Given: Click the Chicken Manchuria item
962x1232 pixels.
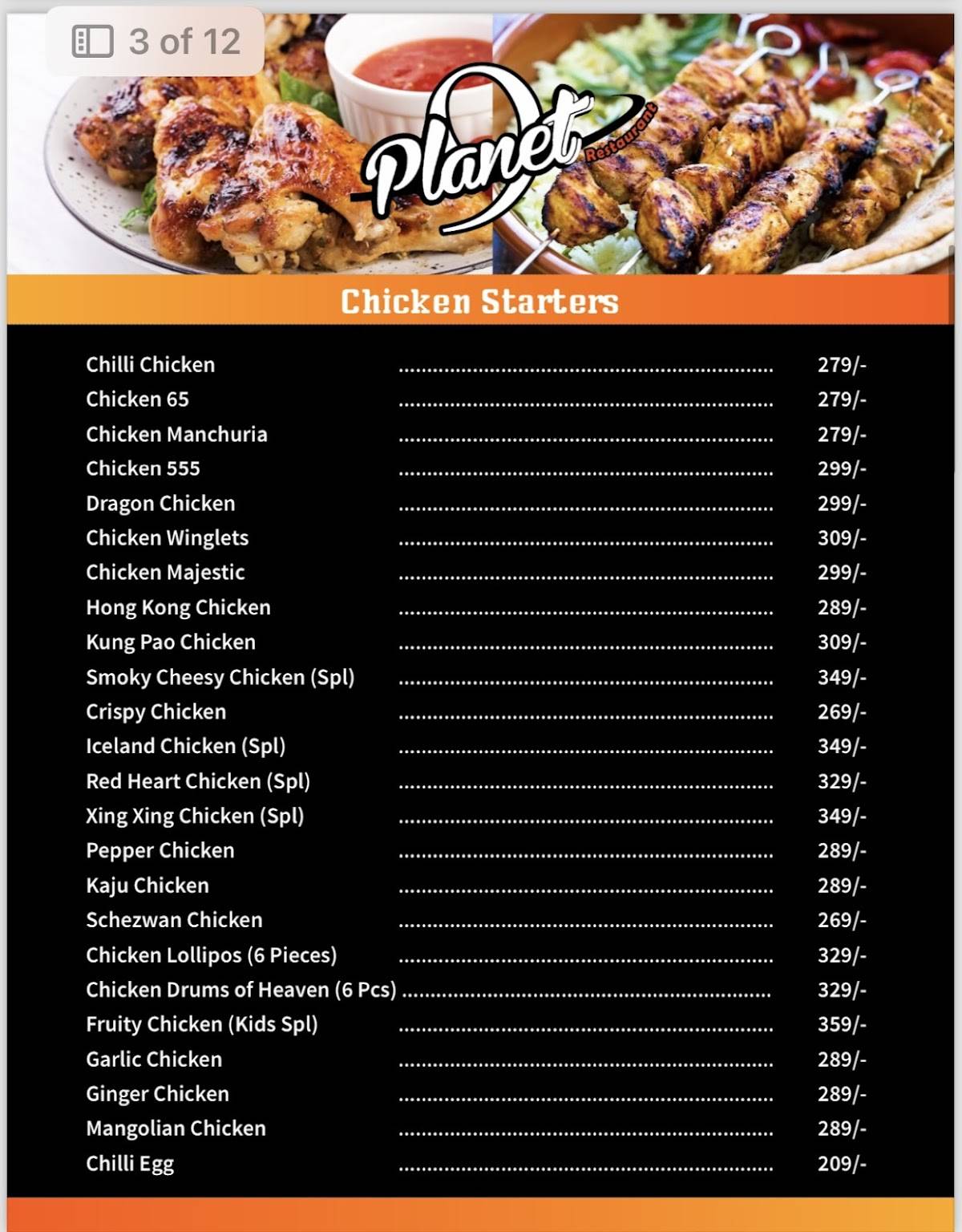Looking at the screenshot, I should (x=177, y=434).
